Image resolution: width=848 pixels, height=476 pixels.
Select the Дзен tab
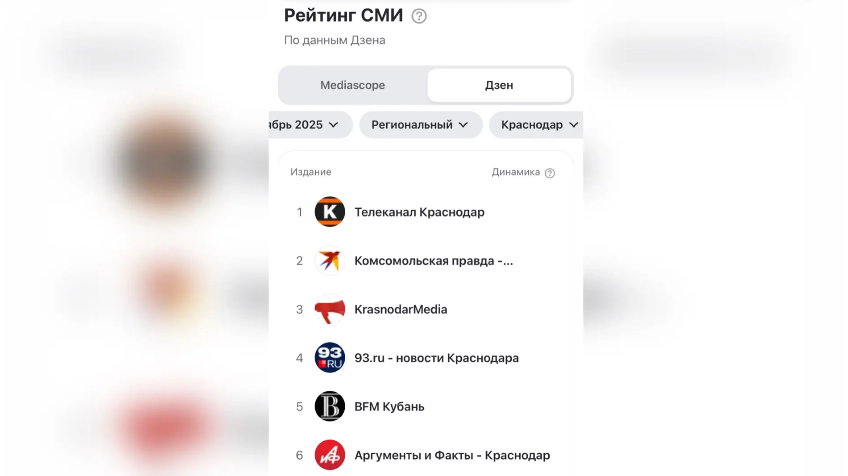tap(499, 85)
